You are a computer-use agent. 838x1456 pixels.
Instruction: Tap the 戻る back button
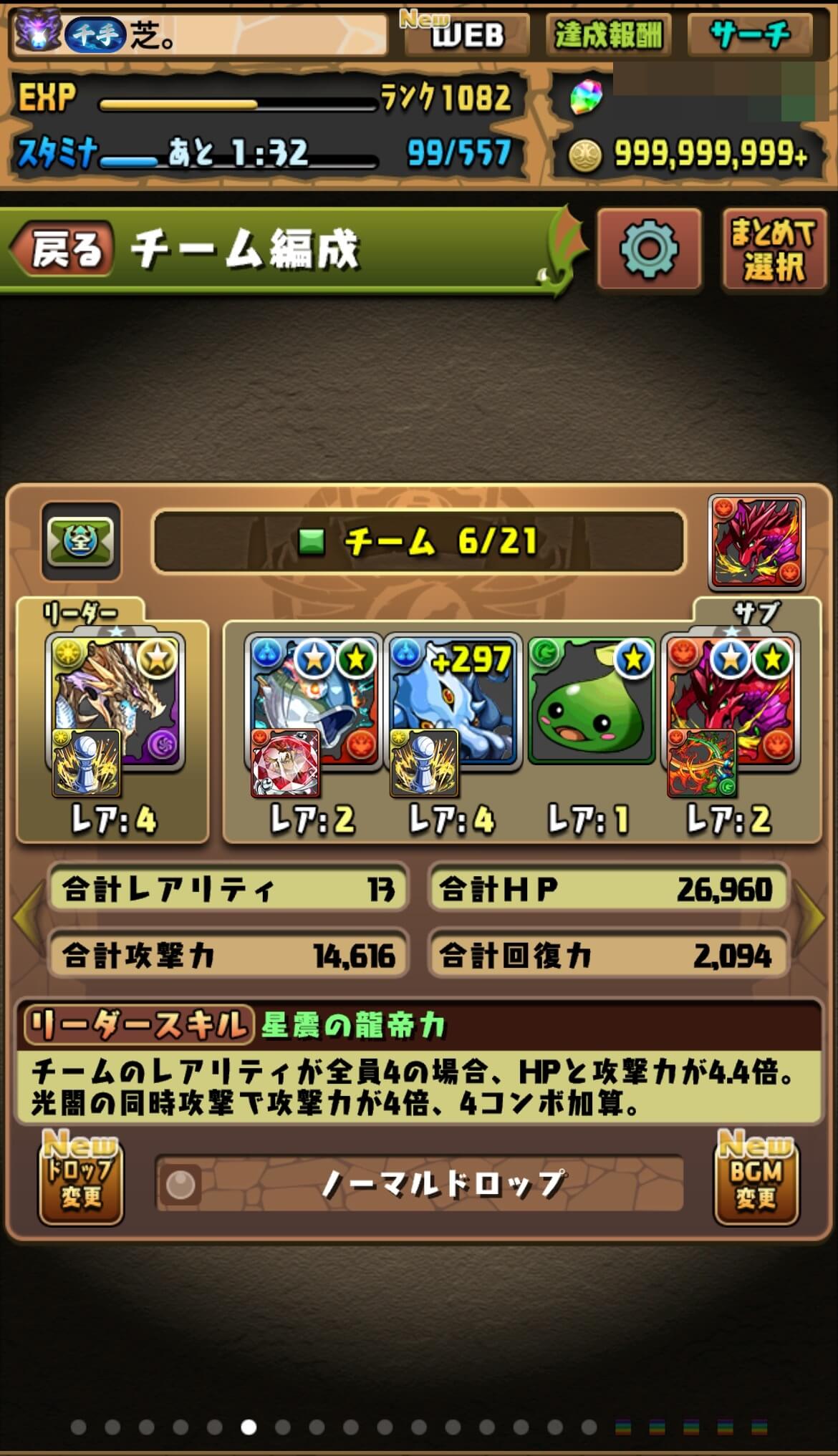click(63, 249)
